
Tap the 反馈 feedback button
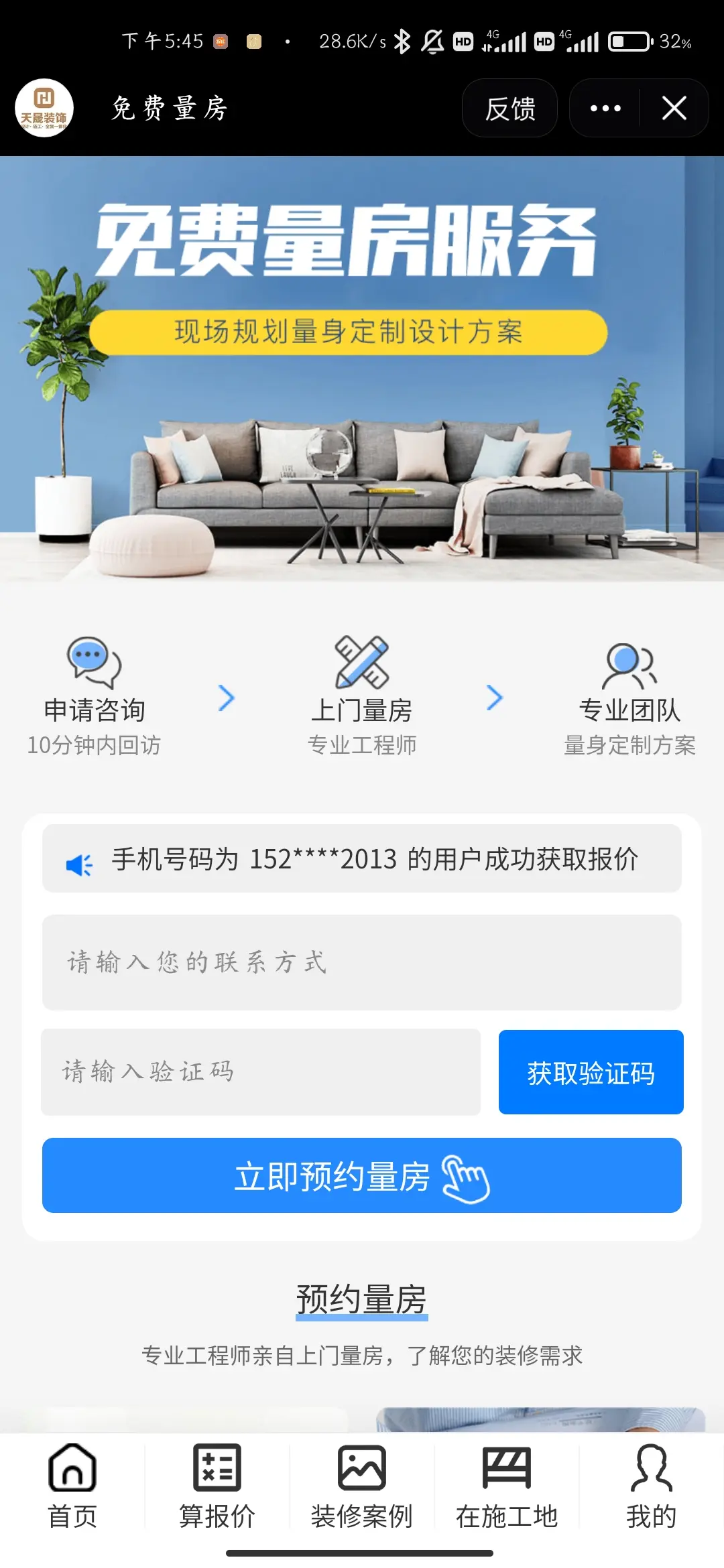(509, 109)
